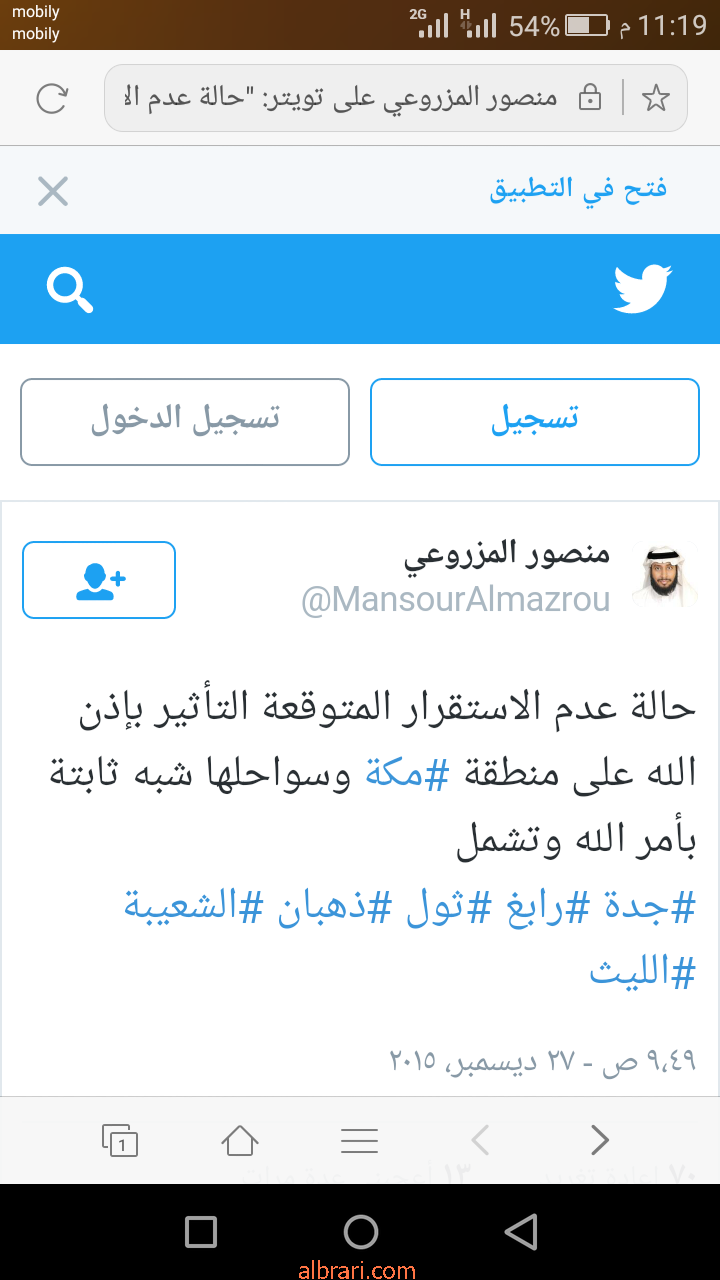The height and width of the screenshot is (1280, 720).
Task: Open the @MansourAlmazrou profile
Action: click(456, 600)
